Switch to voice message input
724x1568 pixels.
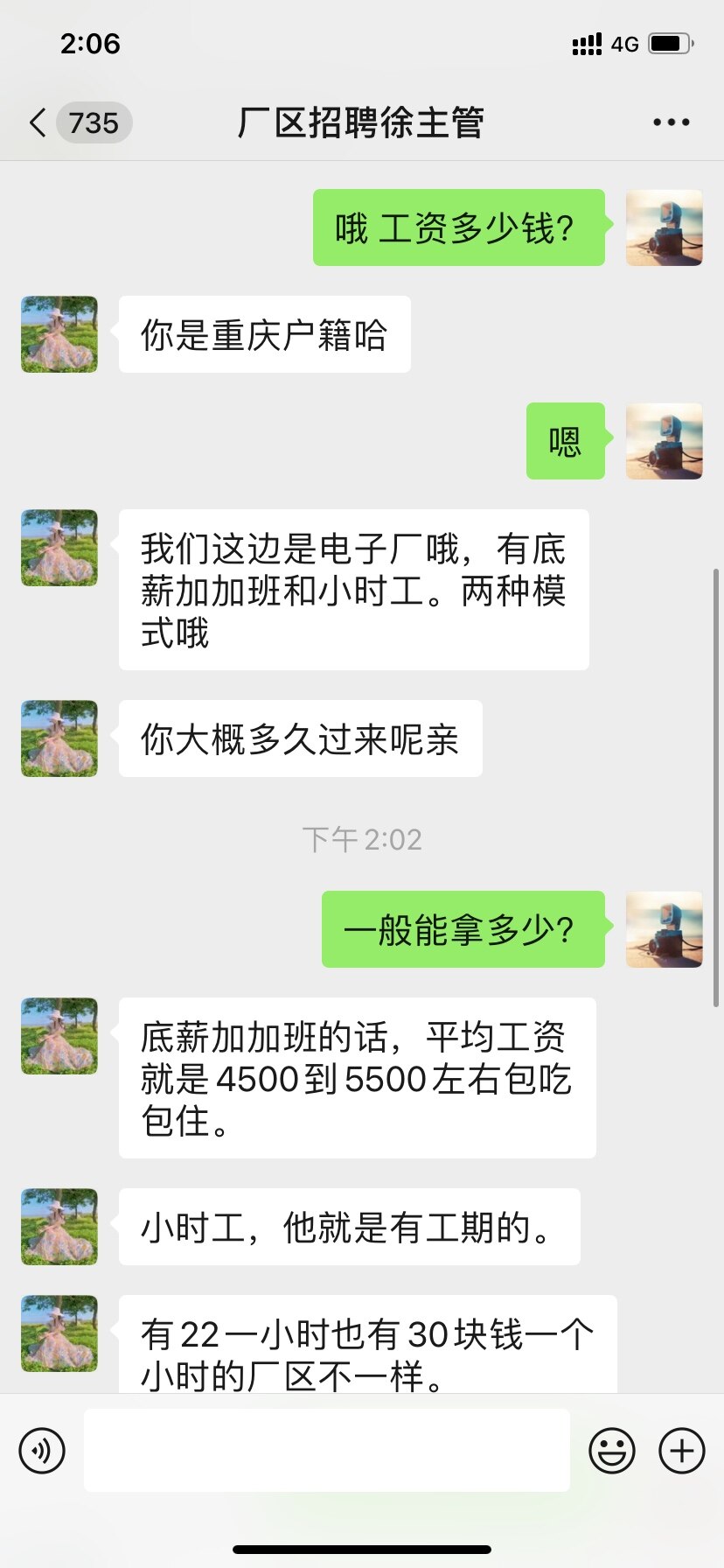42,1451
